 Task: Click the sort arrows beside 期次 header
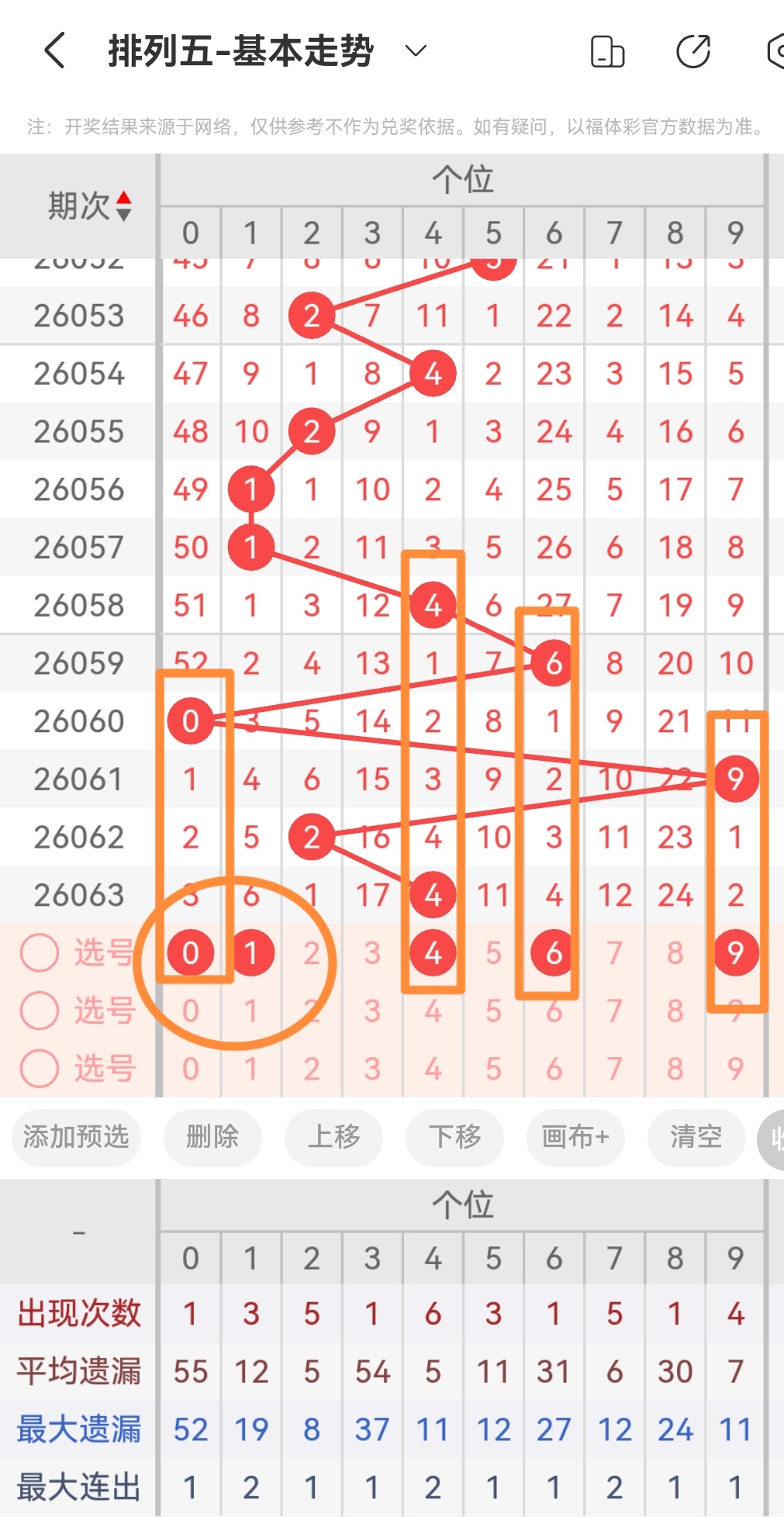125,204
